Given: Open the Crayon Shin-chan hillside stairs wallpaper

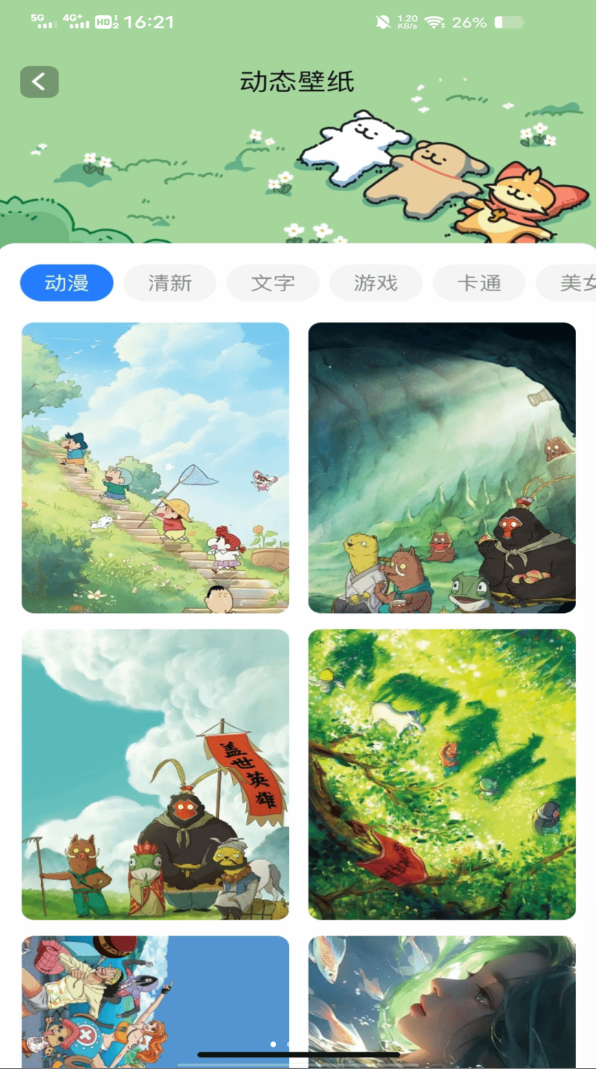Looking at the screenshot, I should tap(155, 468).
